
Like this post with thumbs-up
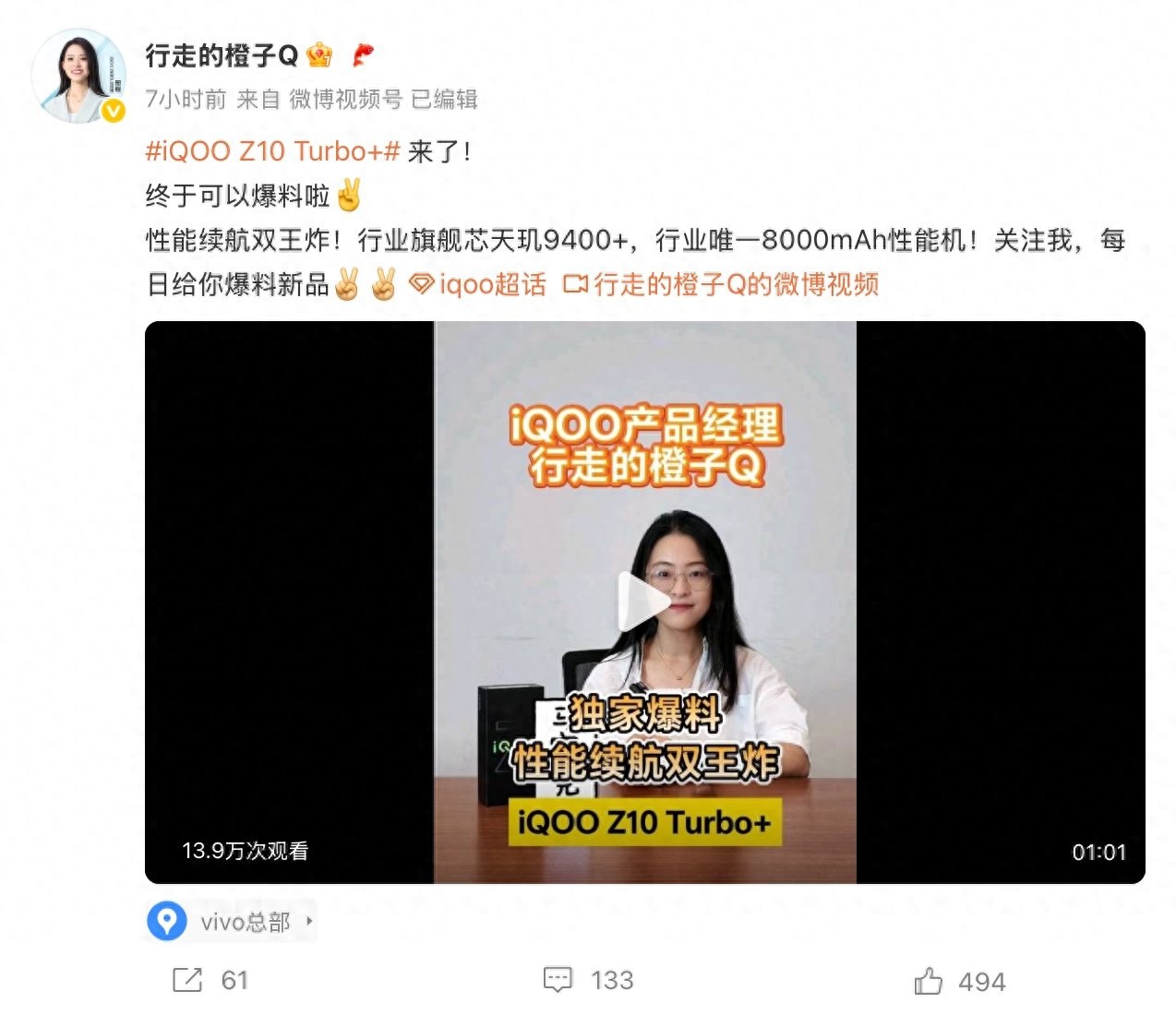tap(929, 981)
